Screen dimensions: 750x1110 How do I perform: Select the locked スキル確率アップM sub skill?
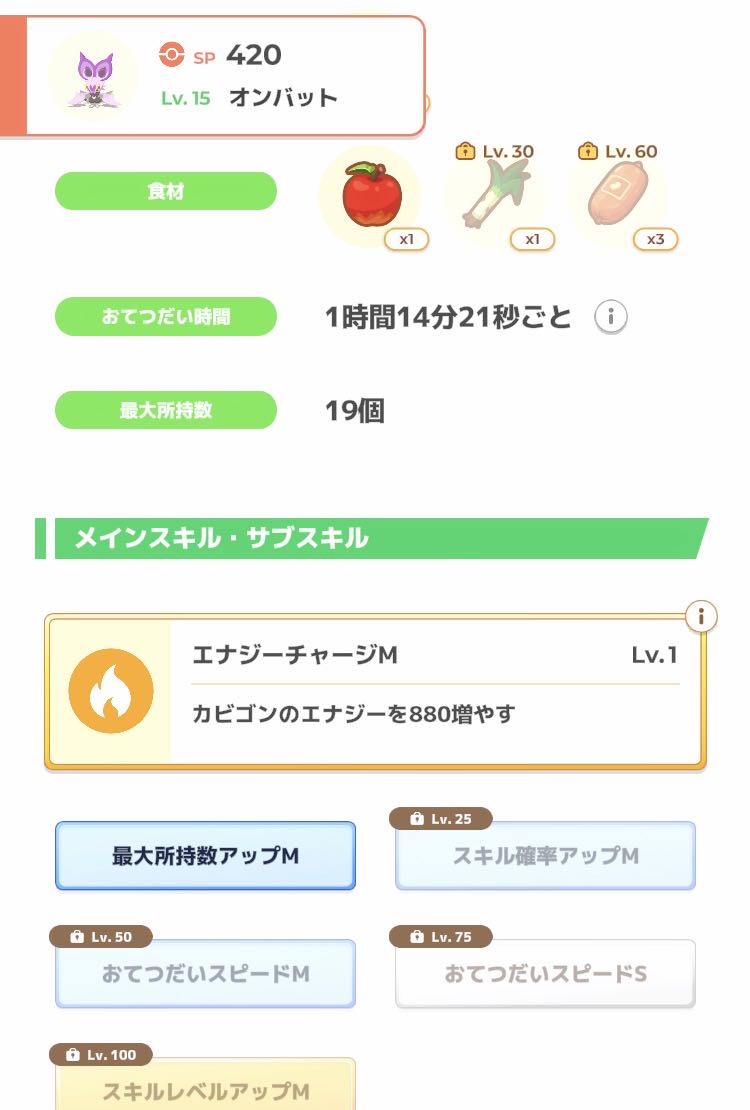[545, 856]
